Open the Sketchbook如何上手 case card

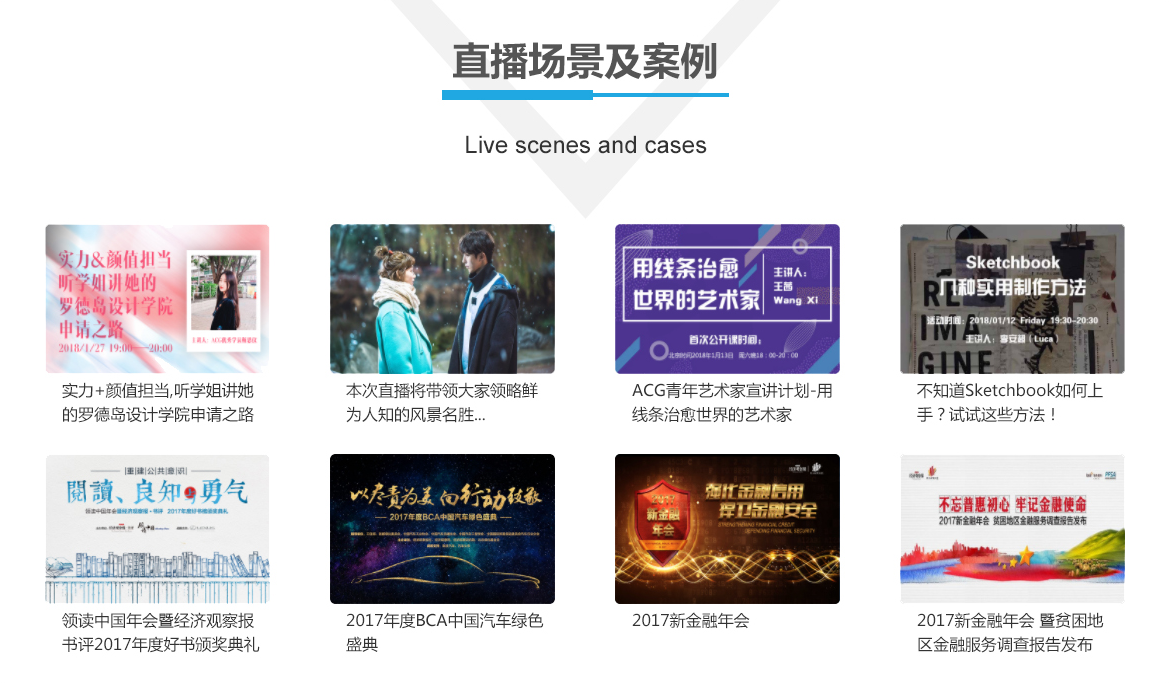point(1012,299)
